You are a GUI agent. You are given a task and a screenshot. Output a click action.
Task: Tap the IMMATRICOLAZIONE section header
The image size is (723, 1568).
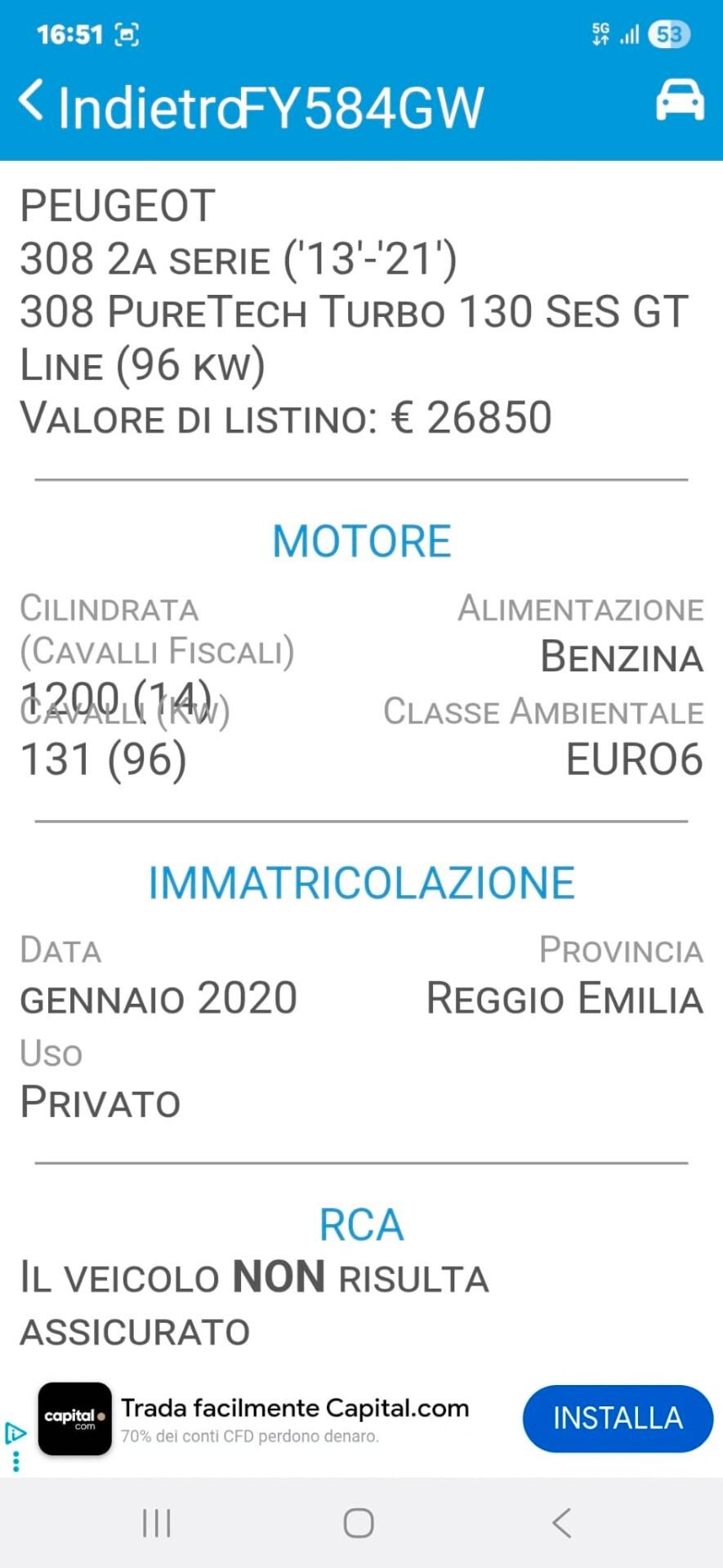click(x=361, y=881)
